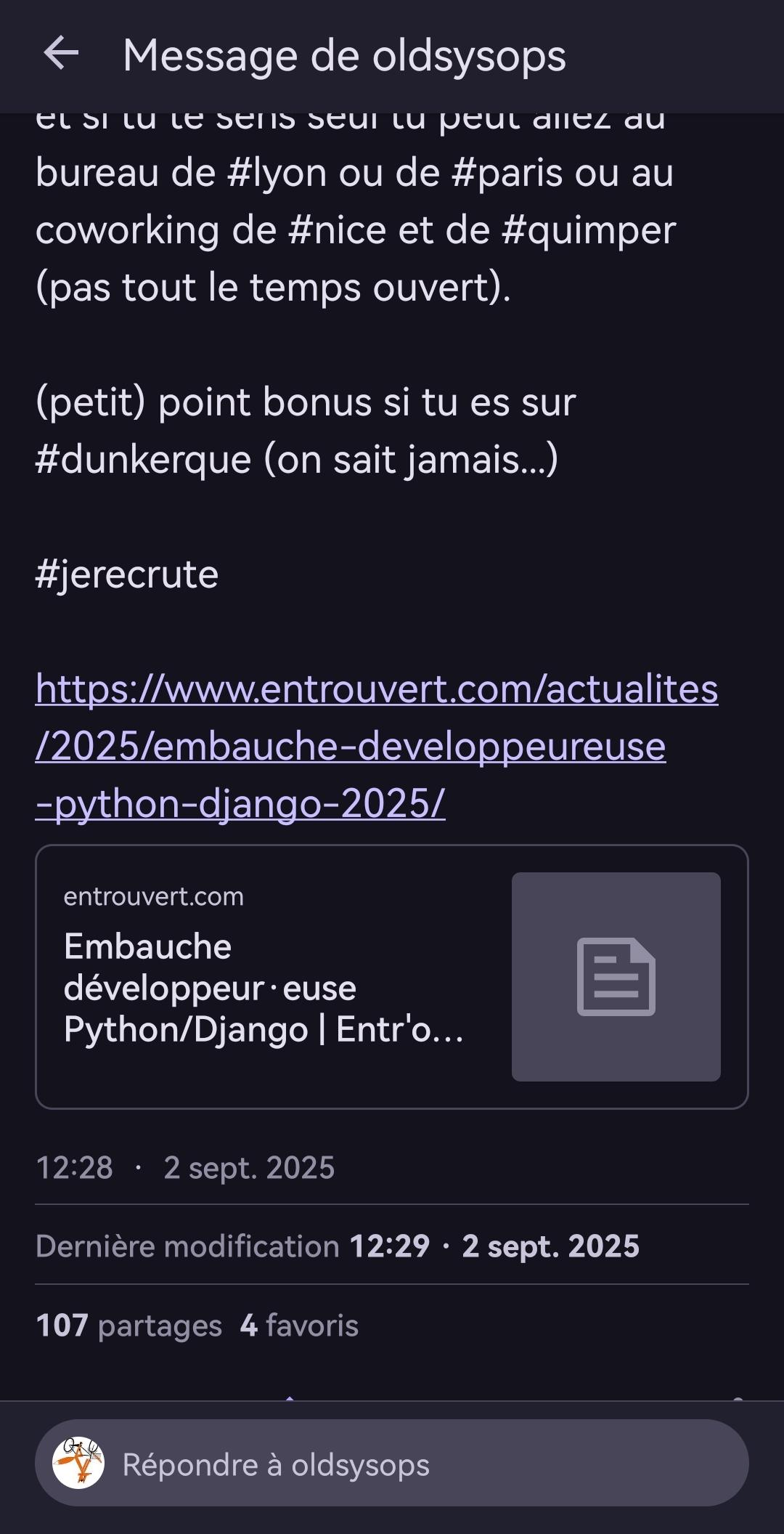Go back using the top arrow
Viewport: 784px width, 1534px height.
(61, 55)
